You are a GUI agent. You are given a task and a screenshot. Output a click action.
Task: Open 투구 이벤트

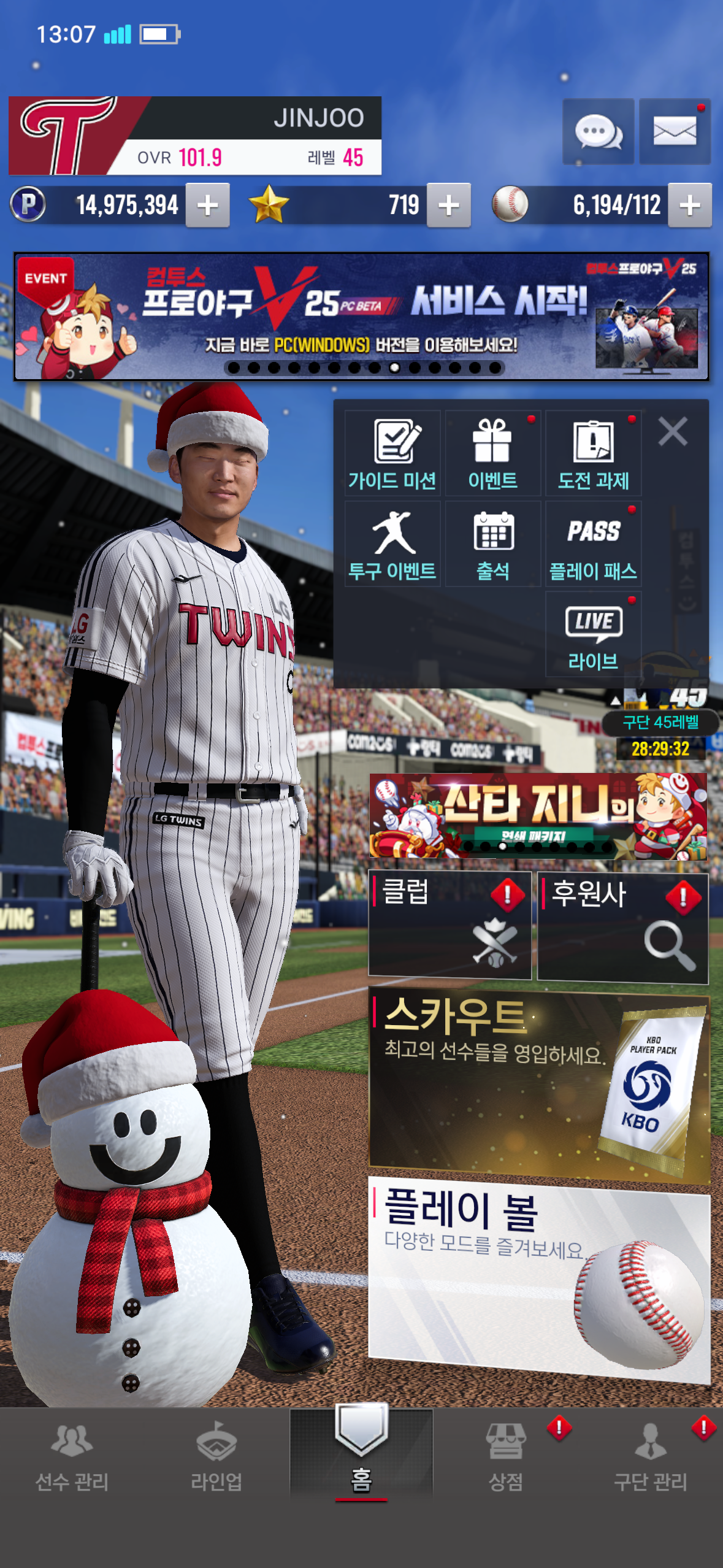coord(392,544)
